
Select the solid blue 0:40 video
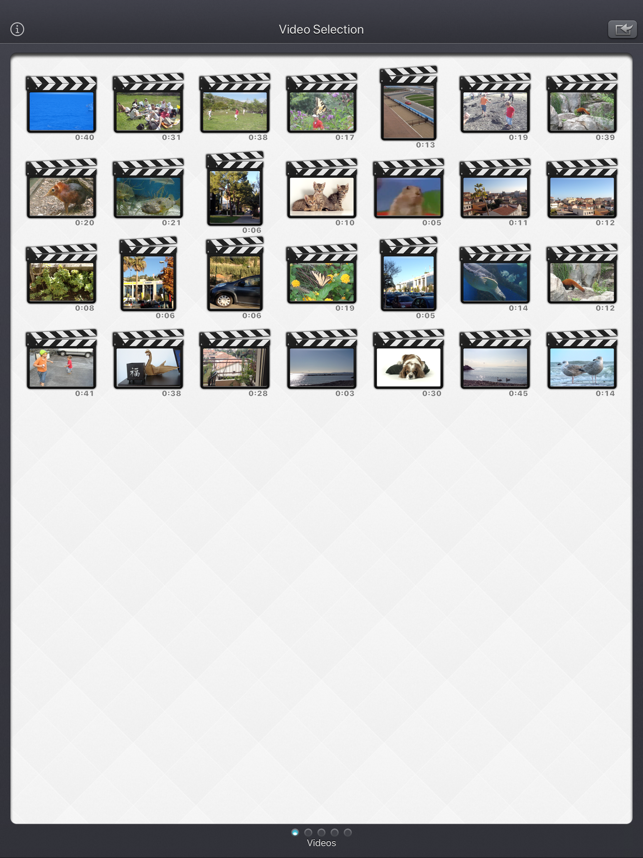coord(61,110)
